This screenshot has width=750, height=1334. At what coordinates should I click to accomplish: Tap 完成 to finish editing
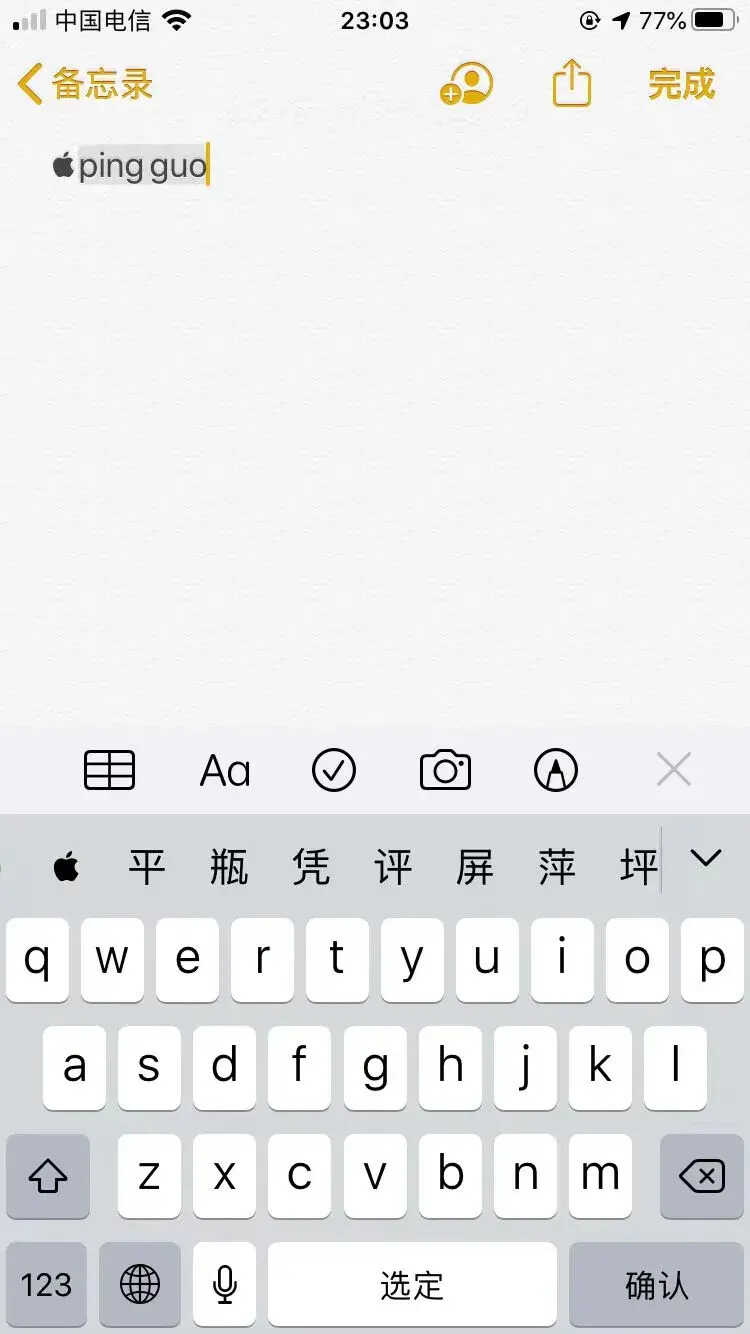point(681,84)
